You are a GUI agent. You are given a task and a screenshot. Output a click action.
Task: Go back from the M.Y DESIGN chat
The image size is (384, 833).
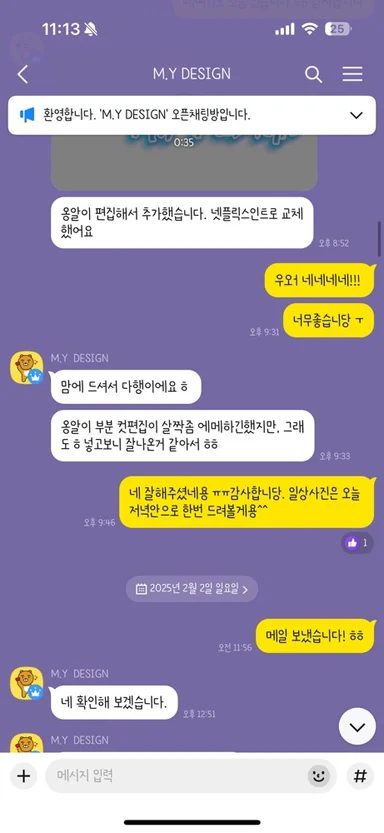point(22,74)
